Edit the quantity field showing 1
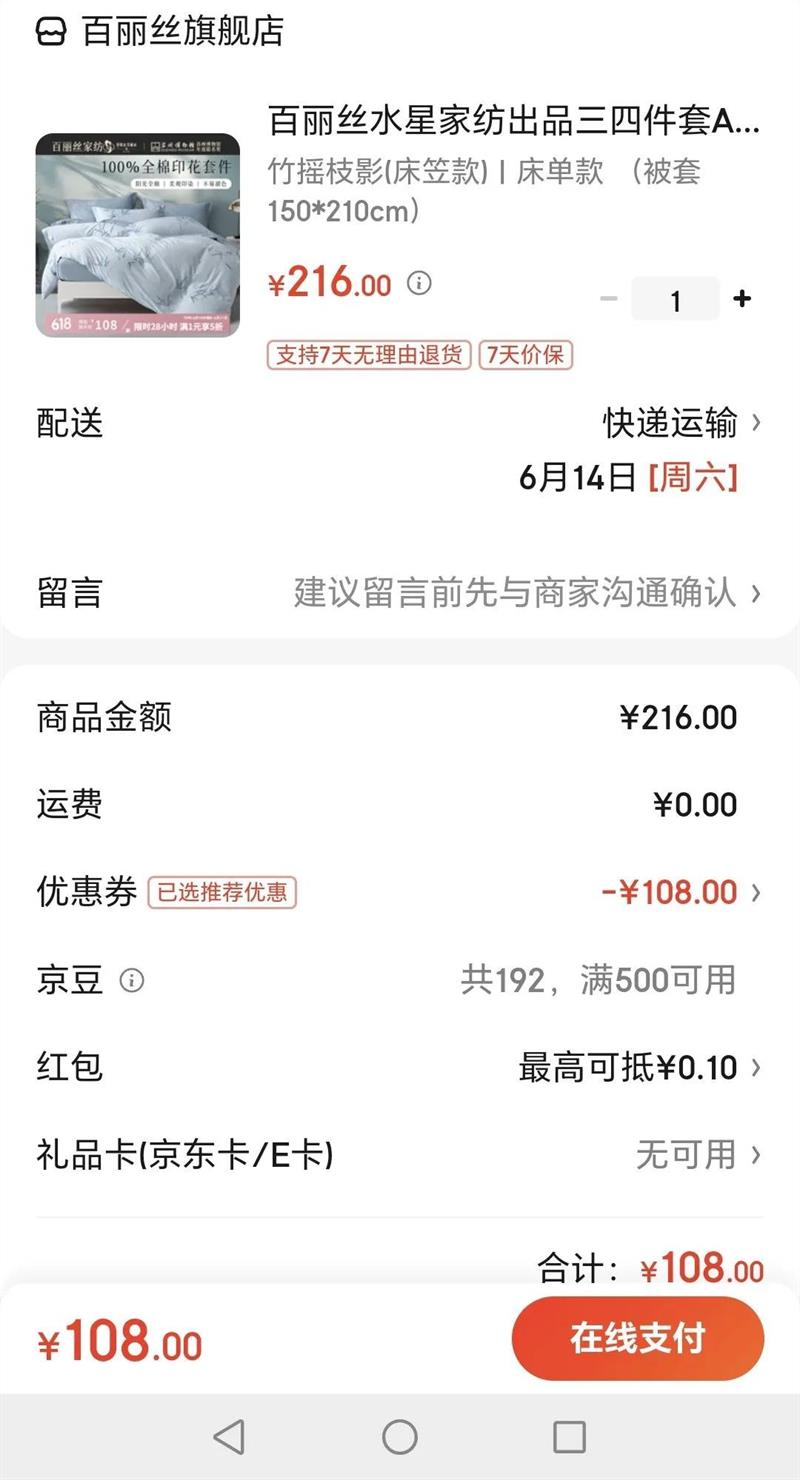The width and height of the screenshot is (800, 1480). click(x=675, y=299)
